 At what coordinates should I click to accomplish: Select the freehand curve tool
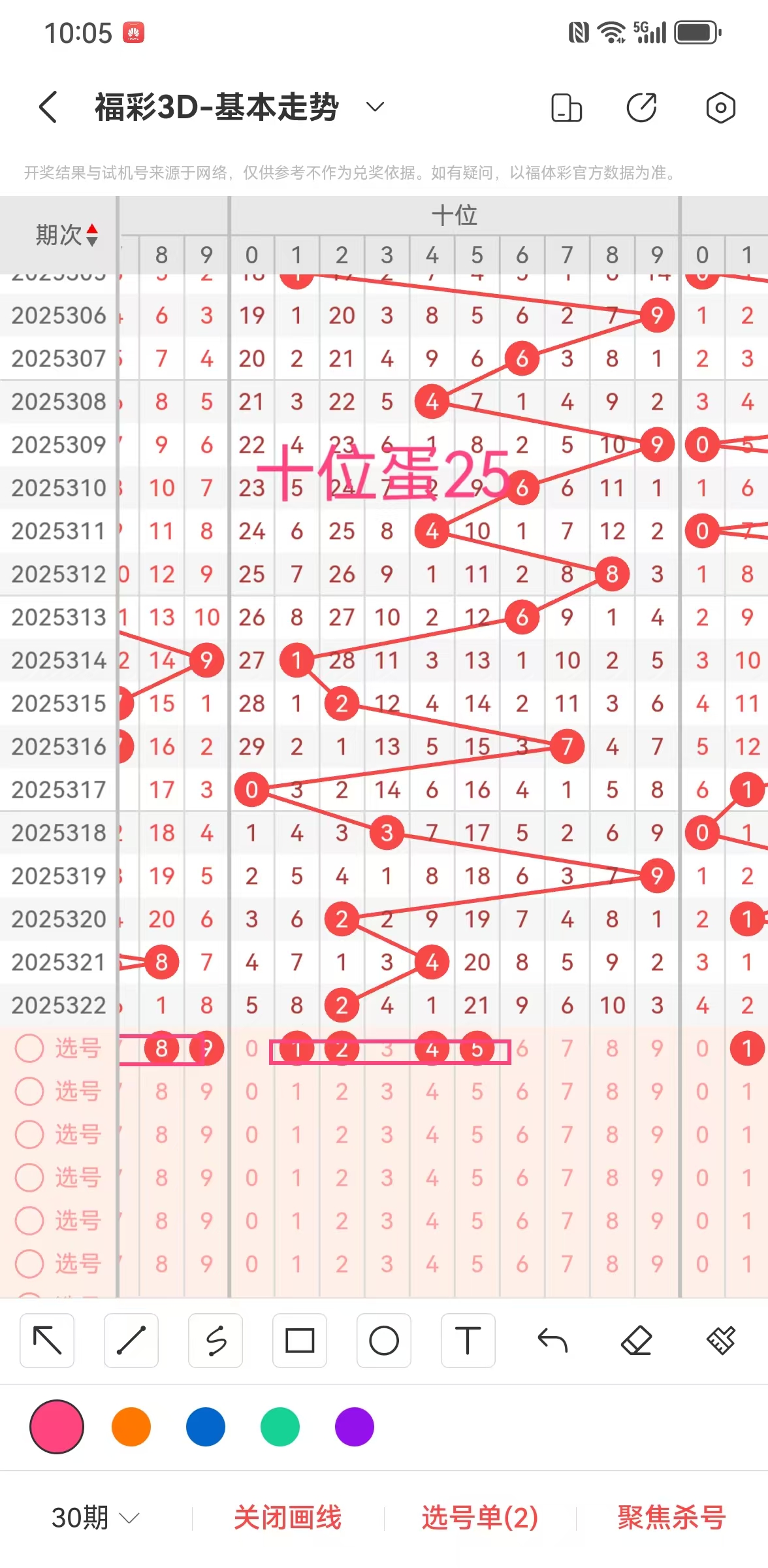coord(216,1341)
